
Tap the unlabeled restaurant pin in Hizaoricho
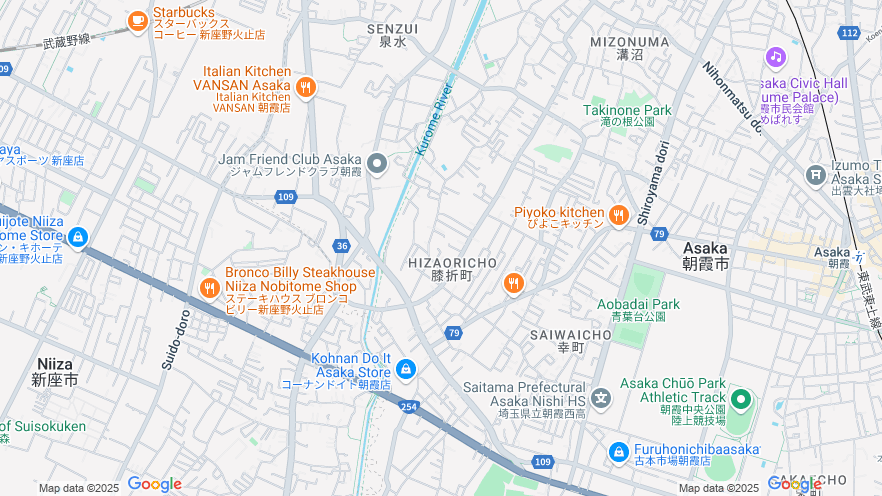(x=514, y=284)
